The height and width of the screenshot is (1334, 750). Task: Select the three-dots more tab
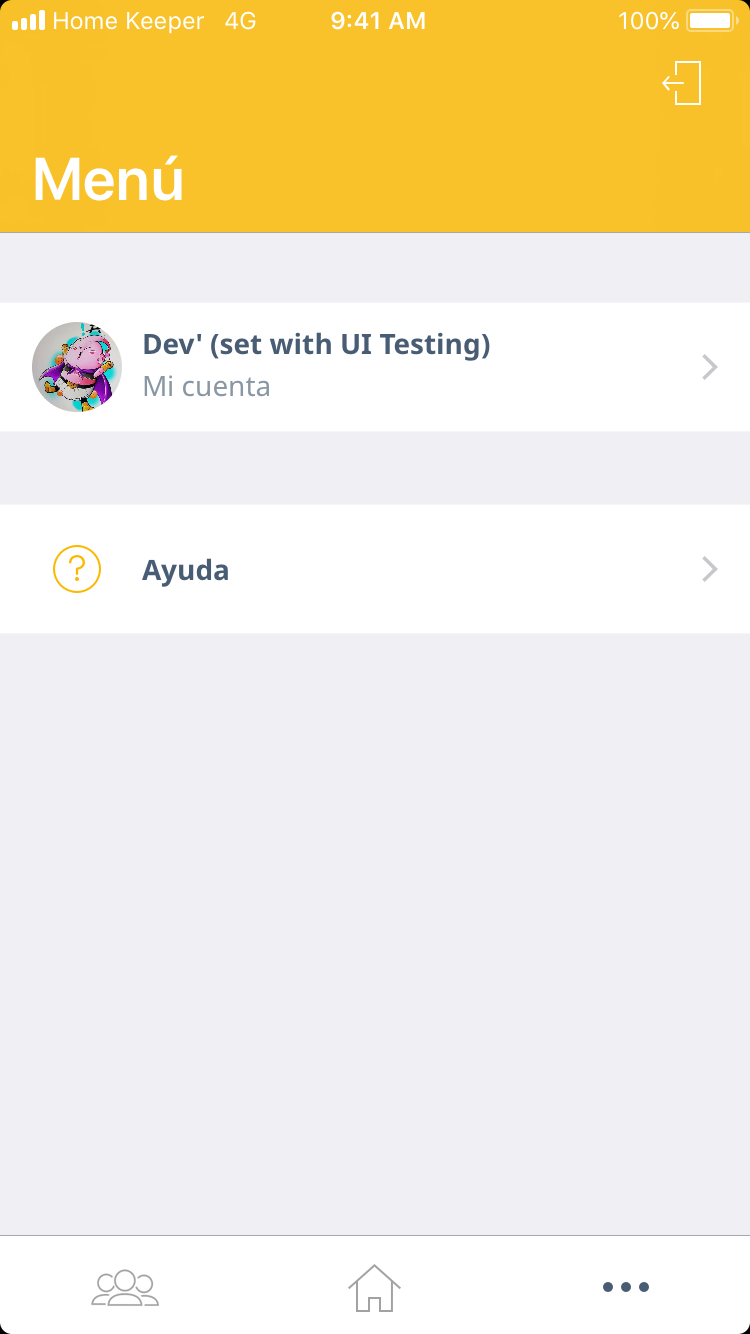pyautogui.click(x=626, y=1287)
